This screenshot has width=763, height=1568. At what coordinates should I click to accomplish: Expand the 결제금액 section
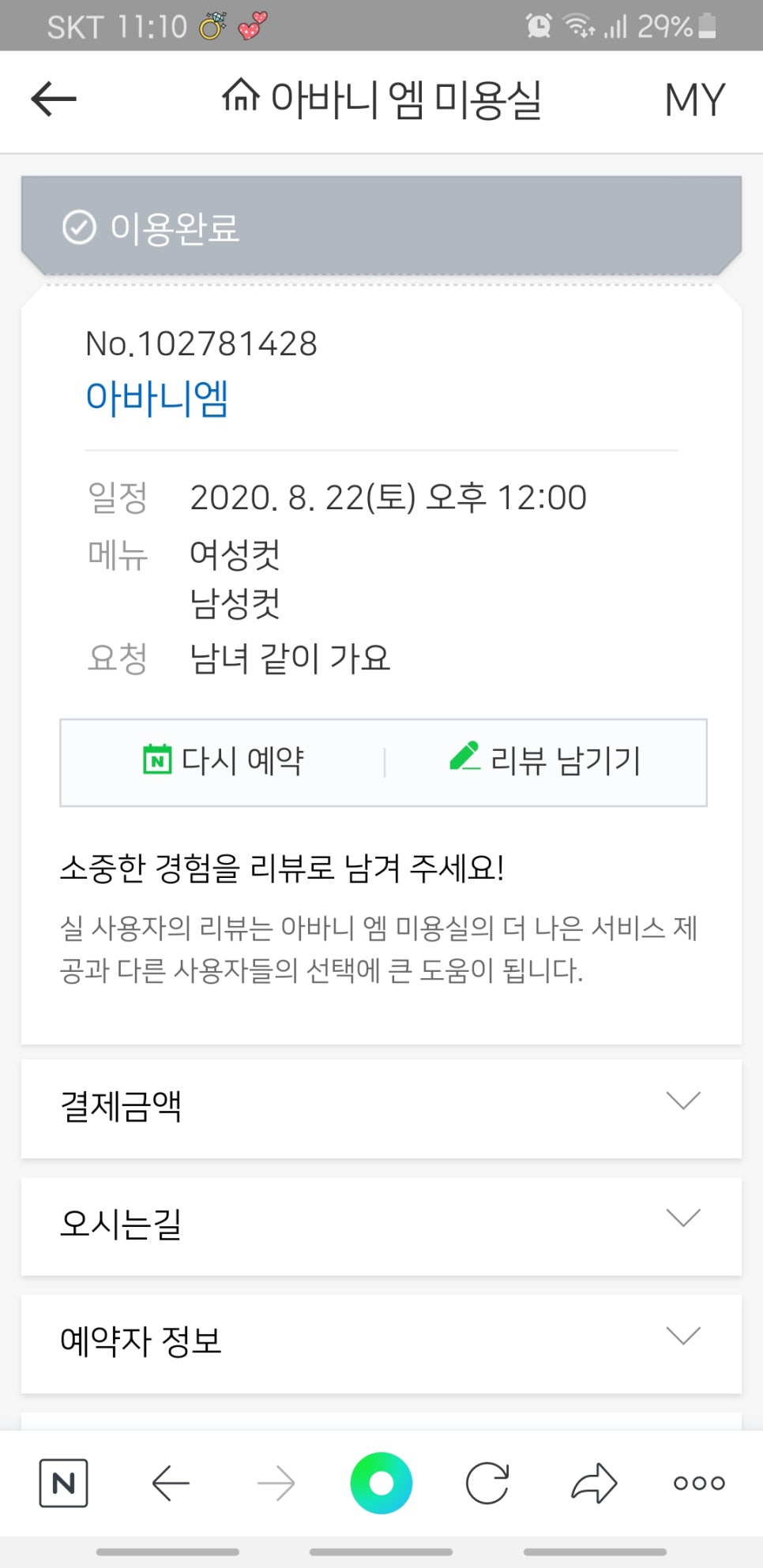[381, 1105]
